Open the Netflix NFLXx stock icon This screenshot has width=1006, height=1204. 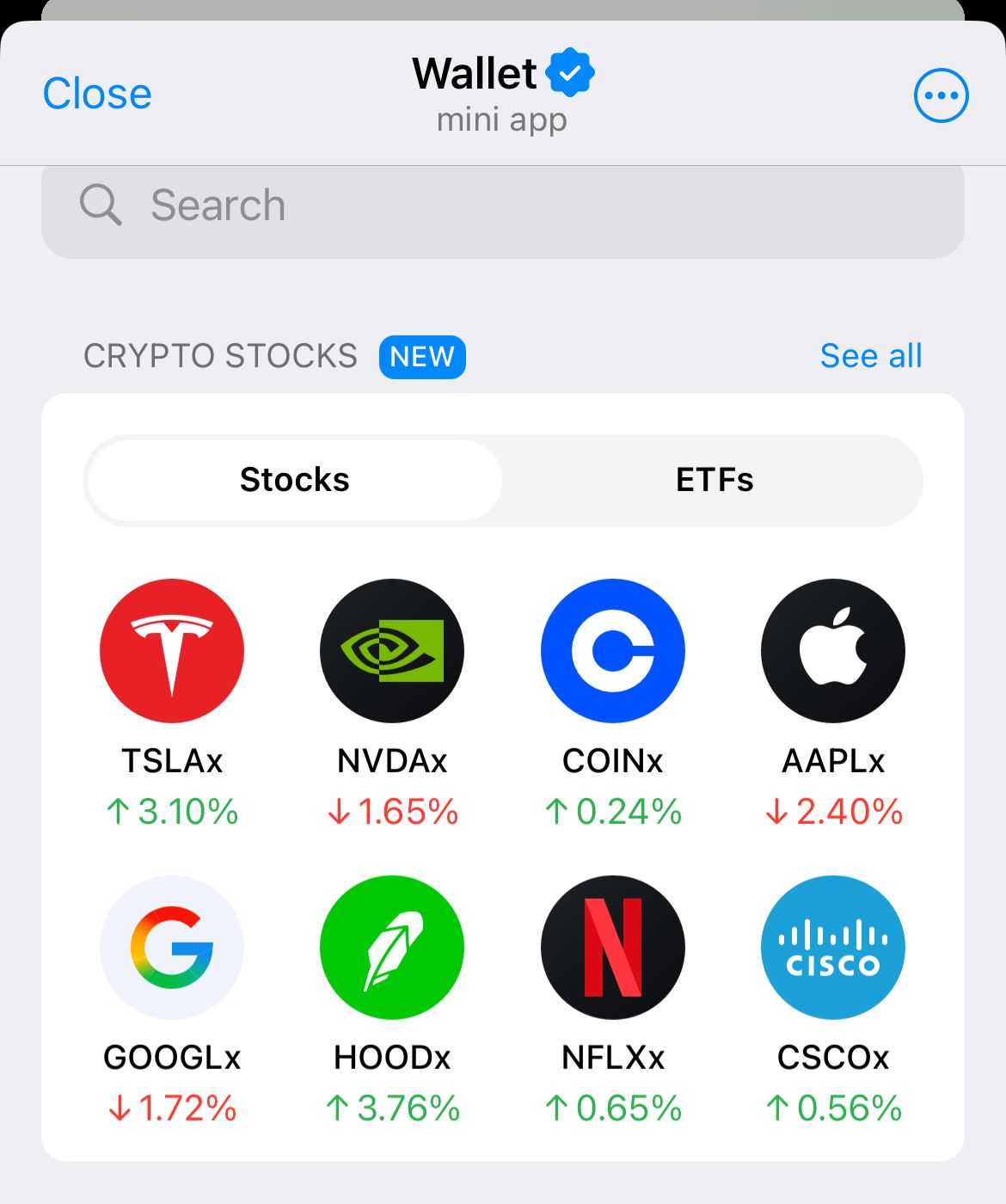point(611,947)
